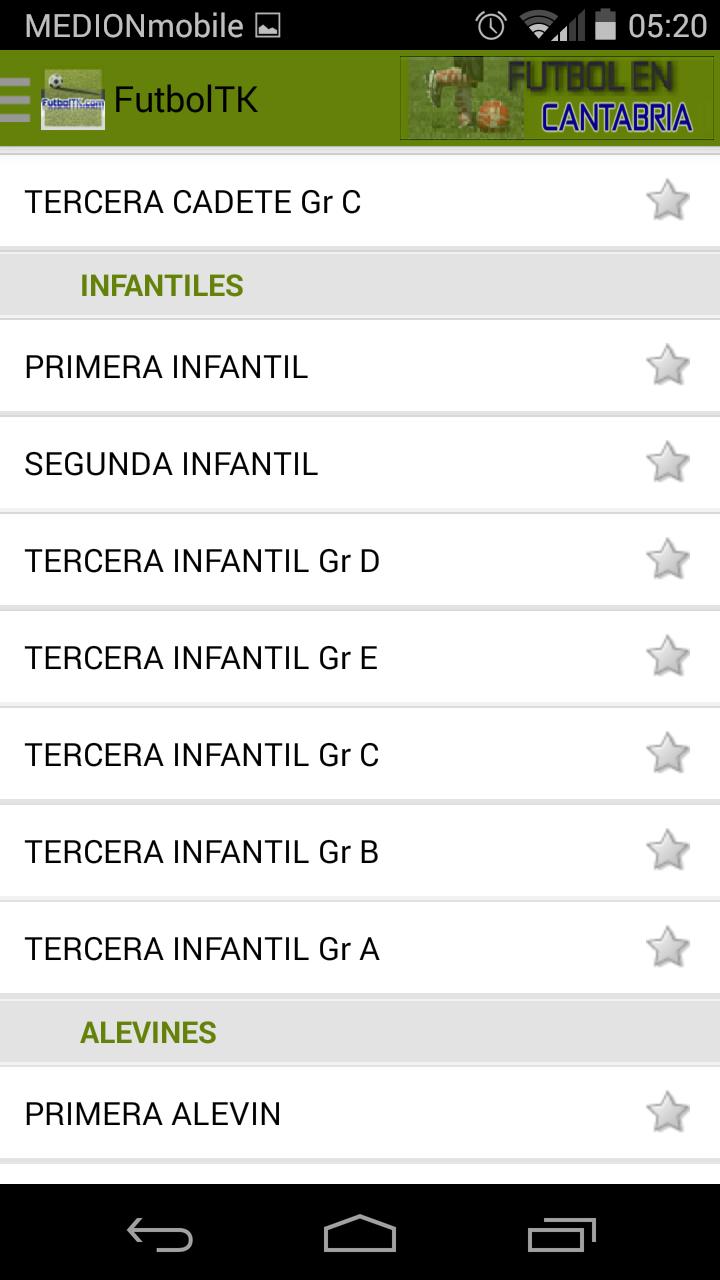
Task: Star the PRIMERA ALEVIN competition
Action: pyautogui.click(x=668, y=1112)
